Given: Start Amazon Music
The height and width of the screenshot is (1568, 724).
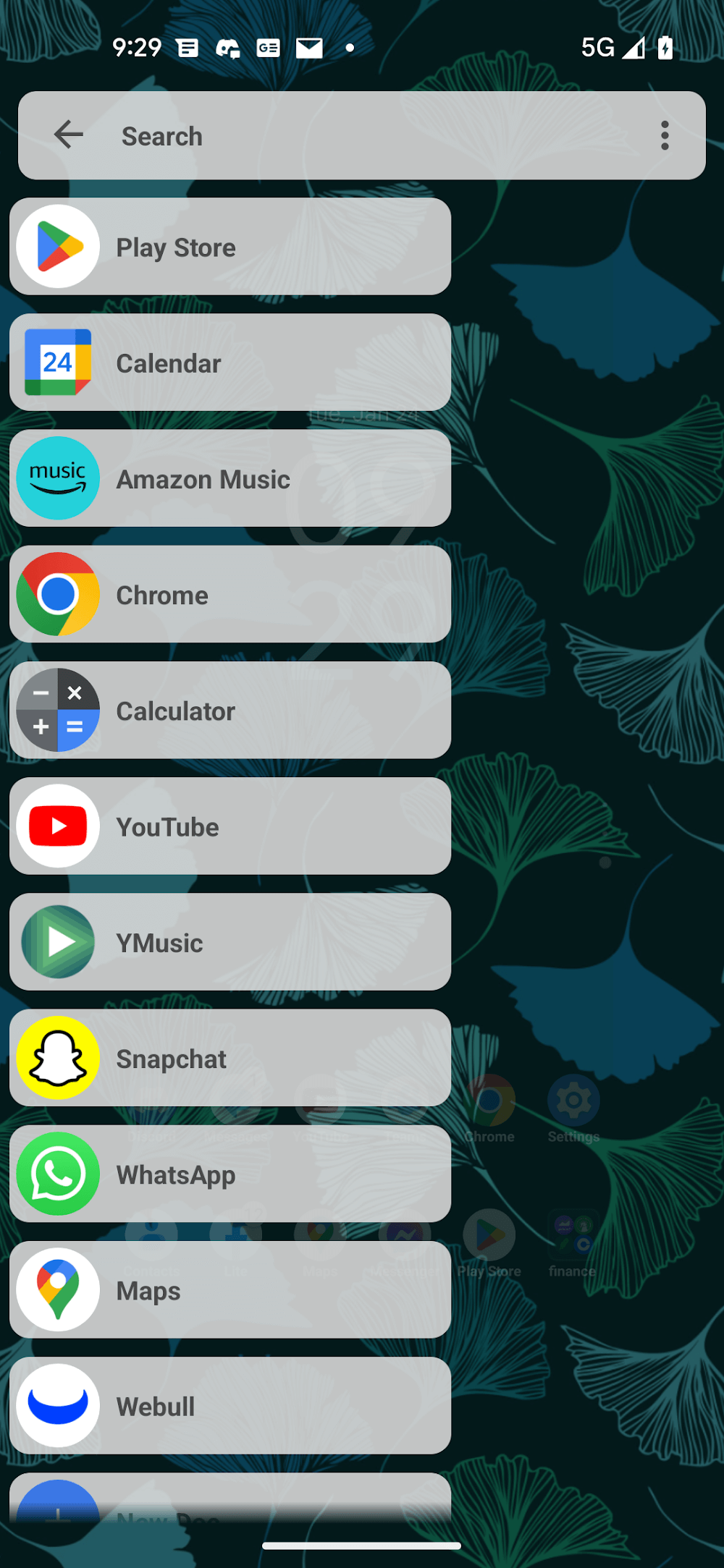Looking at the screenshot, I should tap(230, 478).
